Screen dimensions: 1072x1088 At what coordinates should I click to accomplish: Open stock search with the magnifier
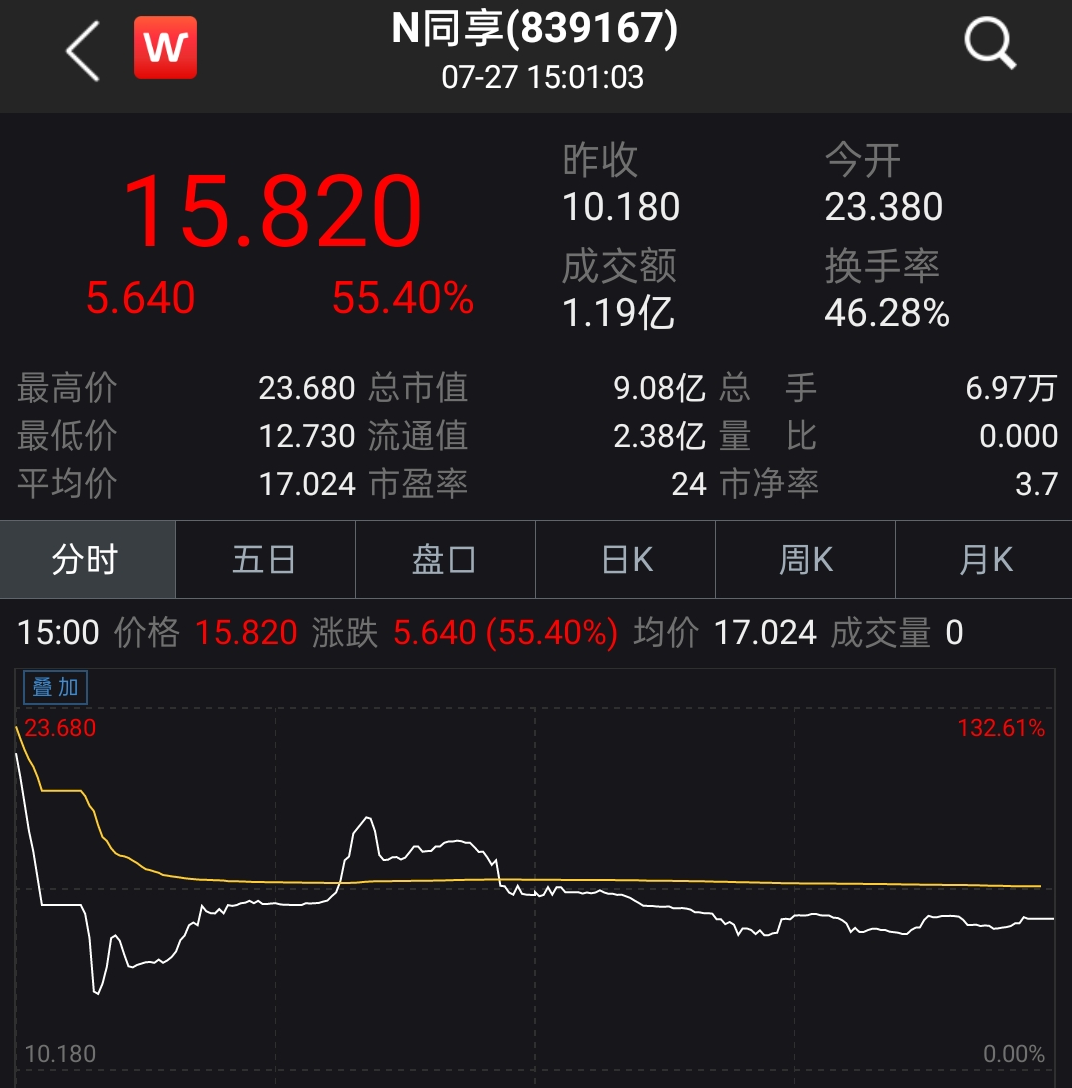(x=989, y=46)
